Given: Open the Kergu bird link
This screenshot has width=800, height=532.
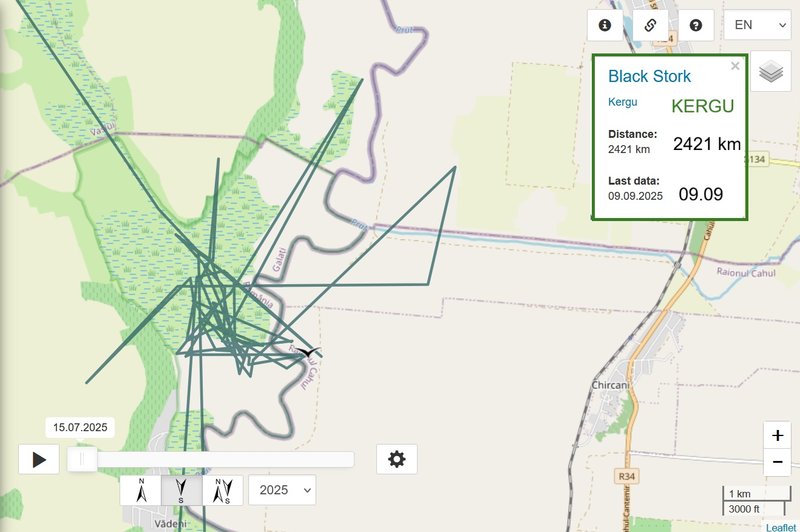Looking at the screenshot, I should click(x=622, y=102).
